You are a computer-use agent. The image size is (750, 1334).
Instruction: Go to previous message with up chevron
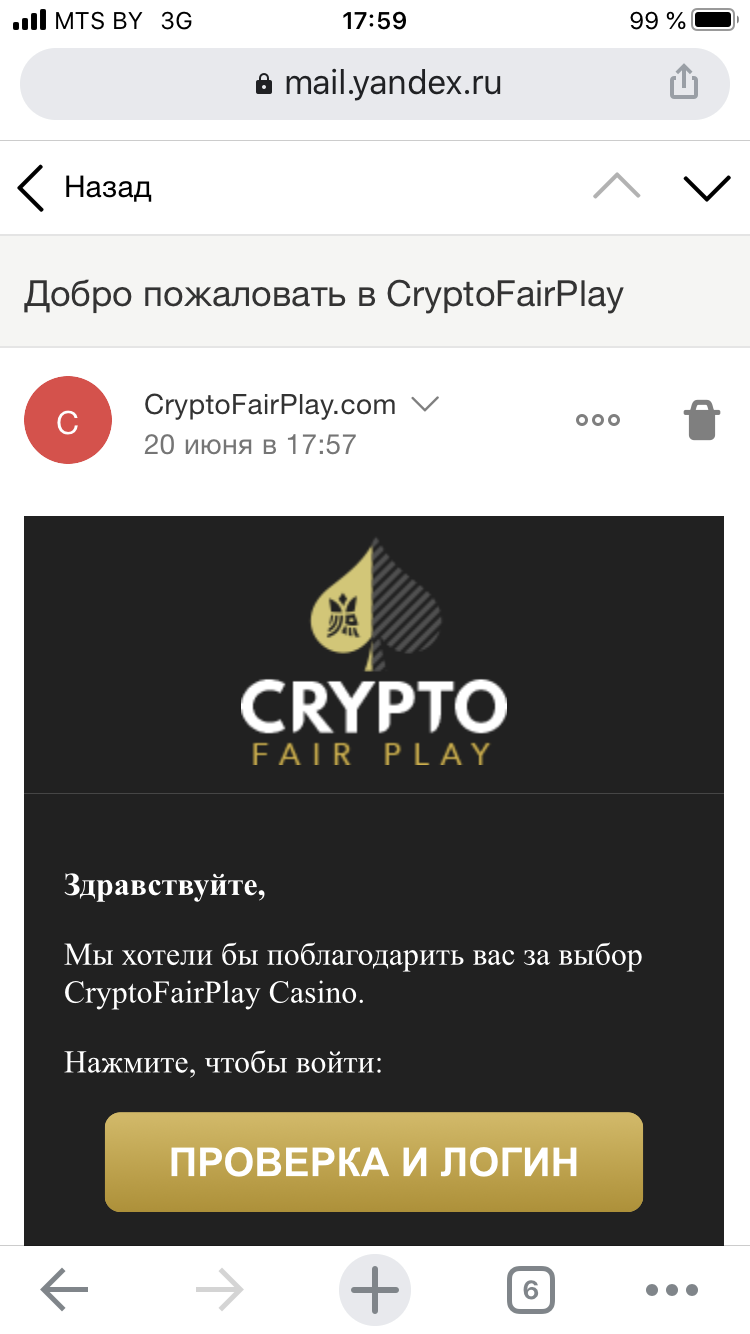tap(617, 187)
